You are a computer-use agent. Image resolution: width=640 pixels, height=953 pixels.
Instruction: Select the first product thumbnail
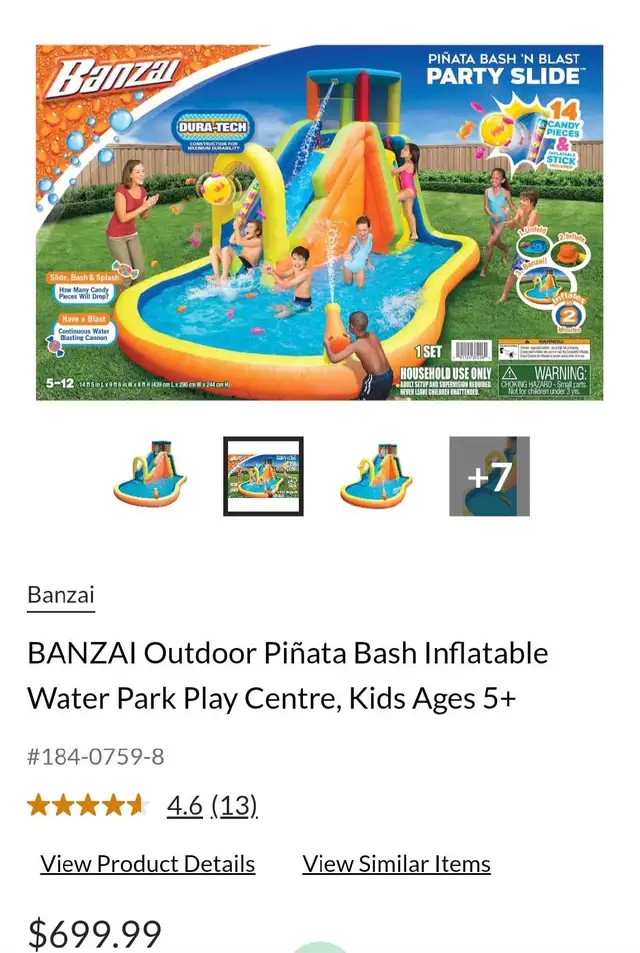[150, 476]
